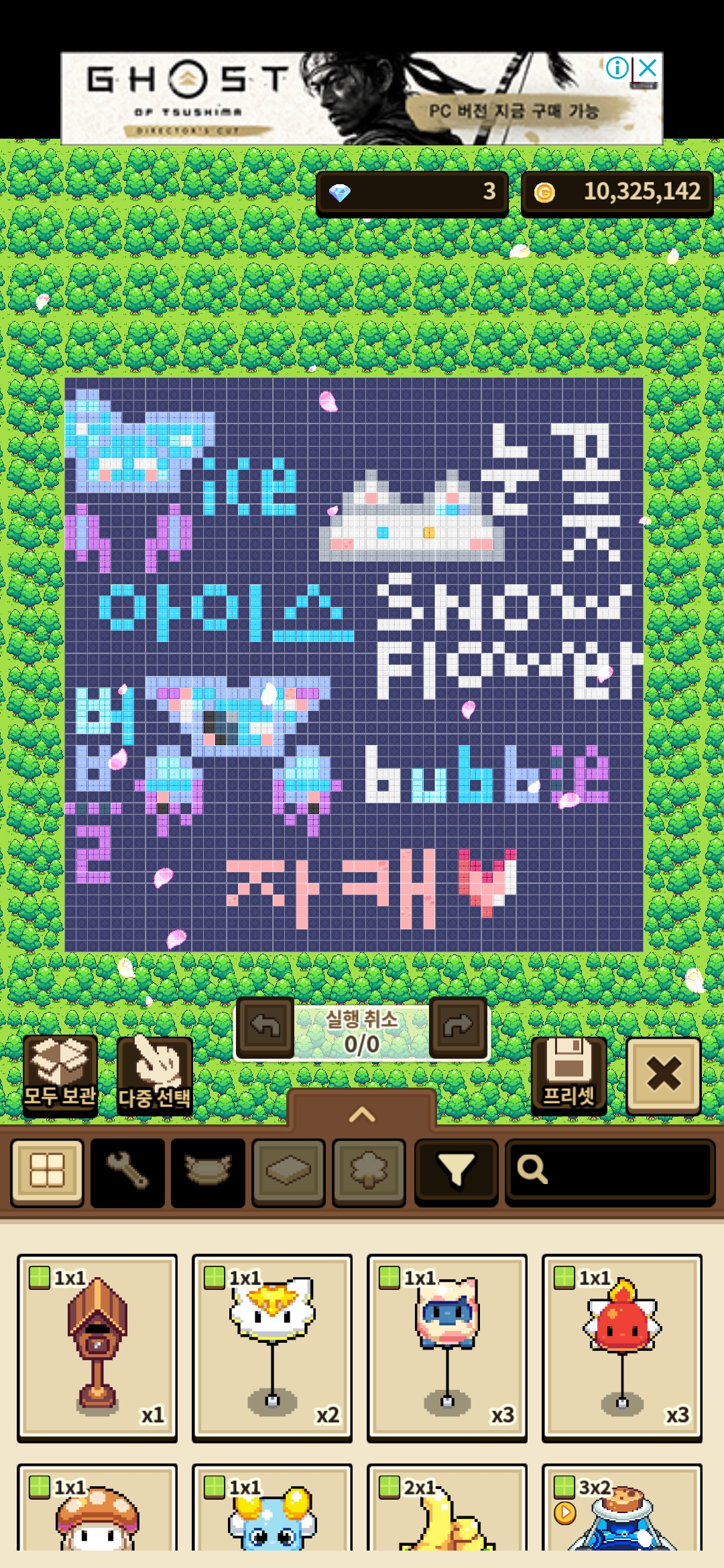Open the ad info icon

coord(617,68)
